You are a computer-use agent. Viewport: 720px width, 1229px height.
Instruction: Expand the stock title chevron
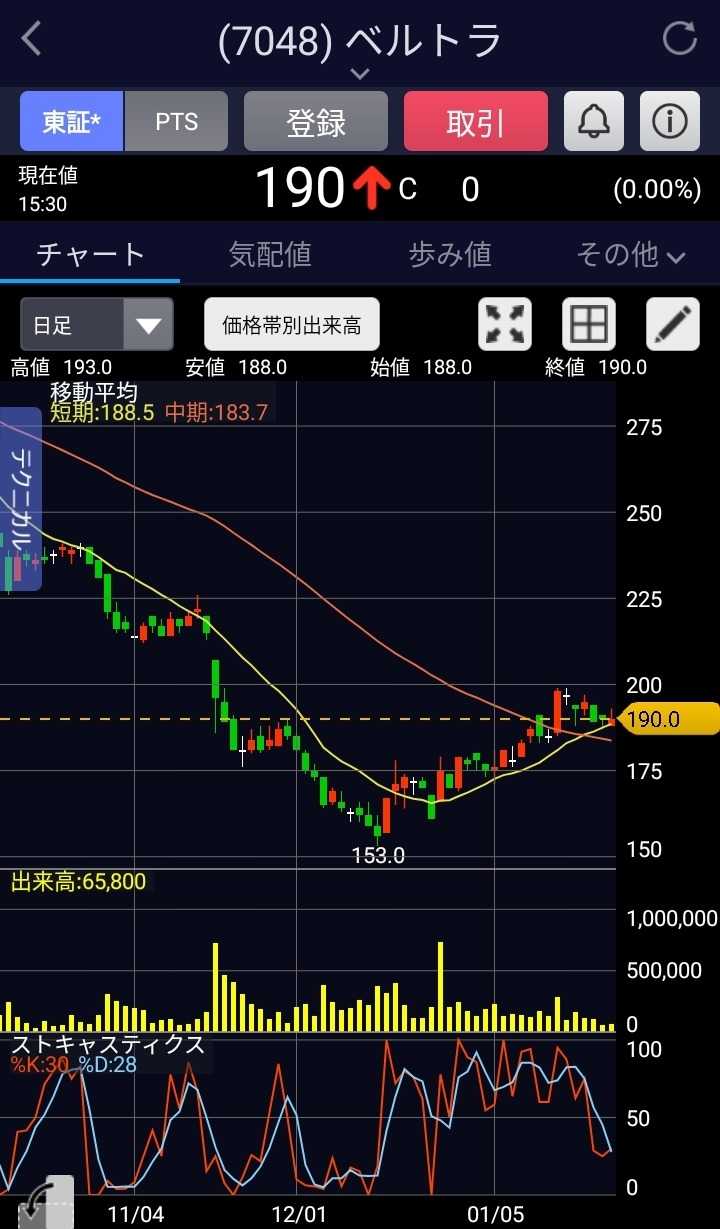click(360, 74)
